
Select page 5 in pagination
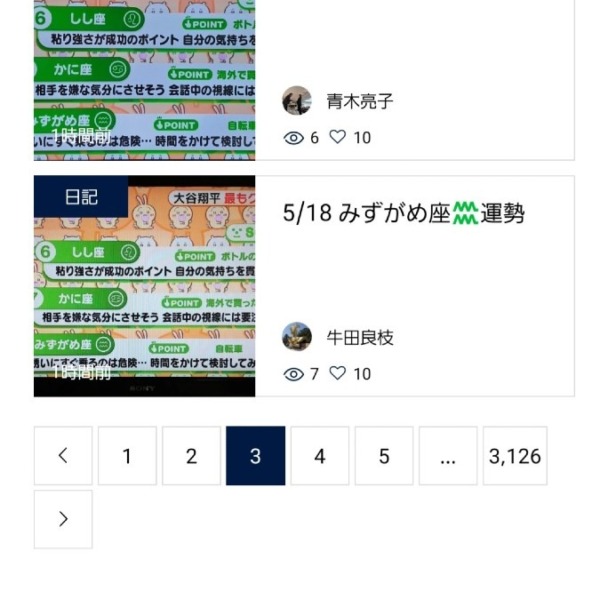click(x=383, y=456)
